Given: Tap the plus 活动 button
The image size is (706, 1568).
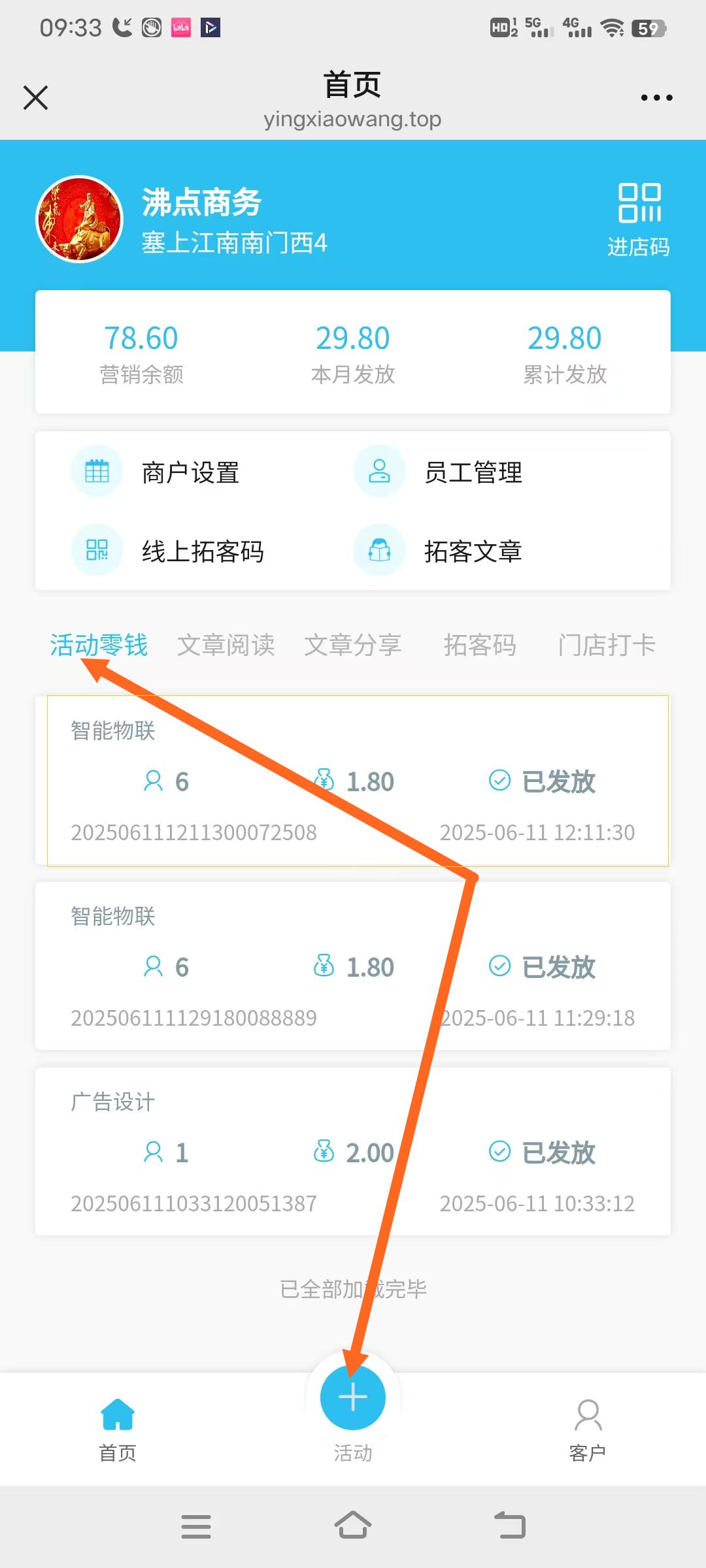Looking at the screenshot, I should tap(353, 1397).
